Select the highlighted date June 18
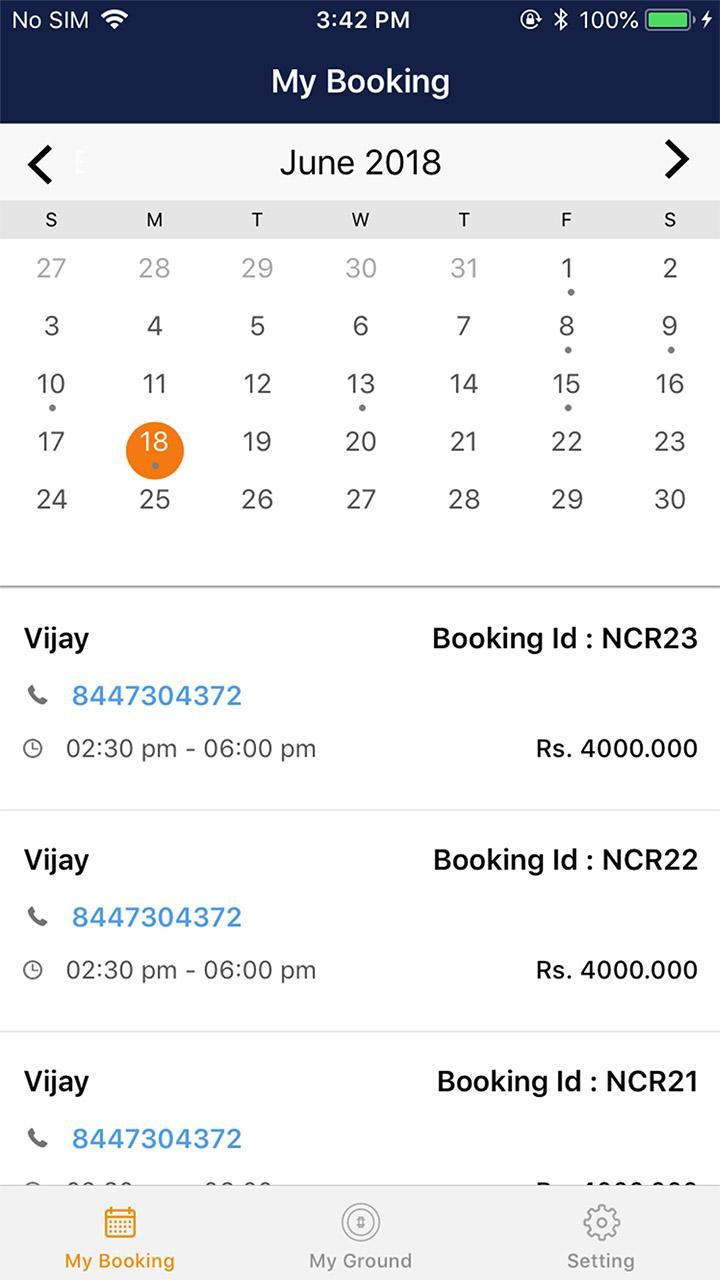The image size is (720, 1280). point(155,443)
